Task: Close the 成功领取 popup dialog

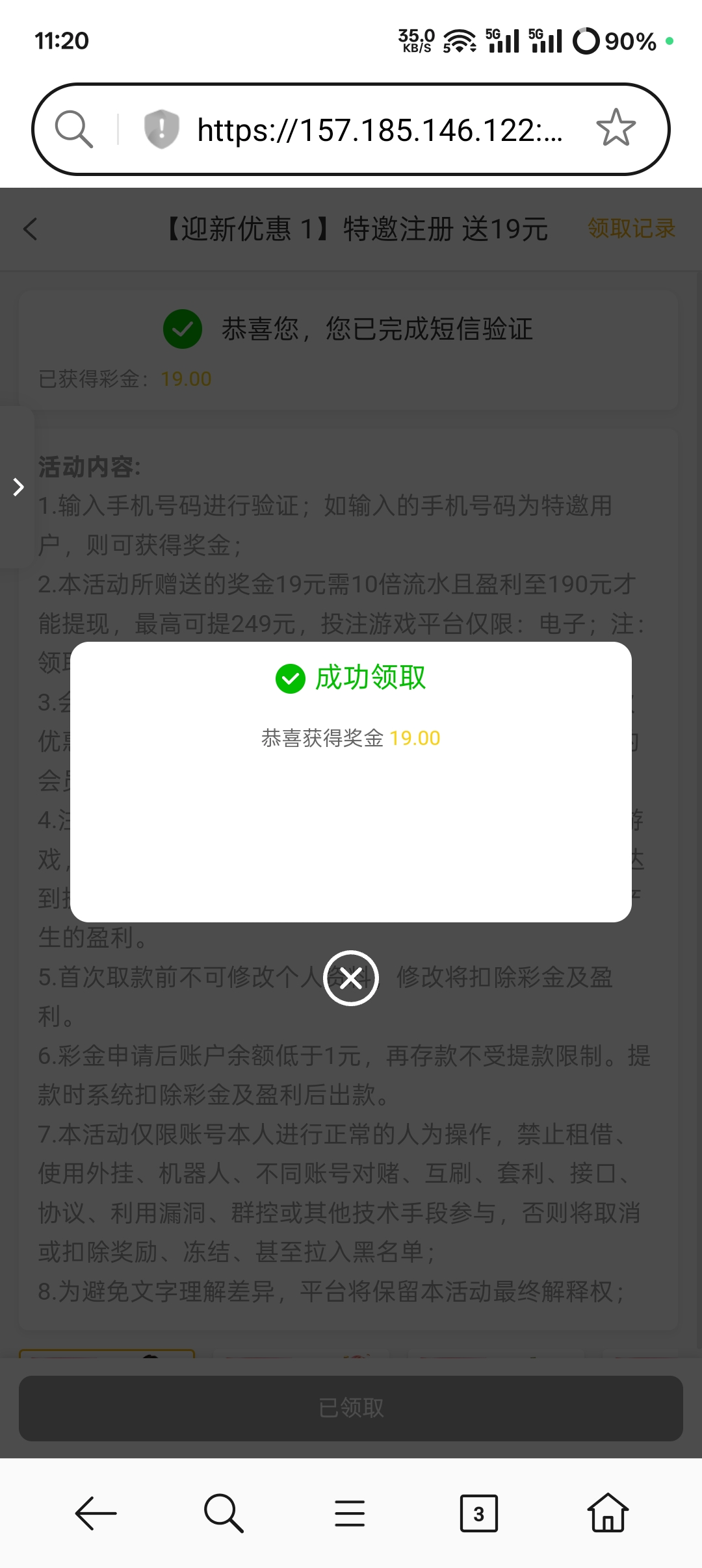Action: point(351,978)
